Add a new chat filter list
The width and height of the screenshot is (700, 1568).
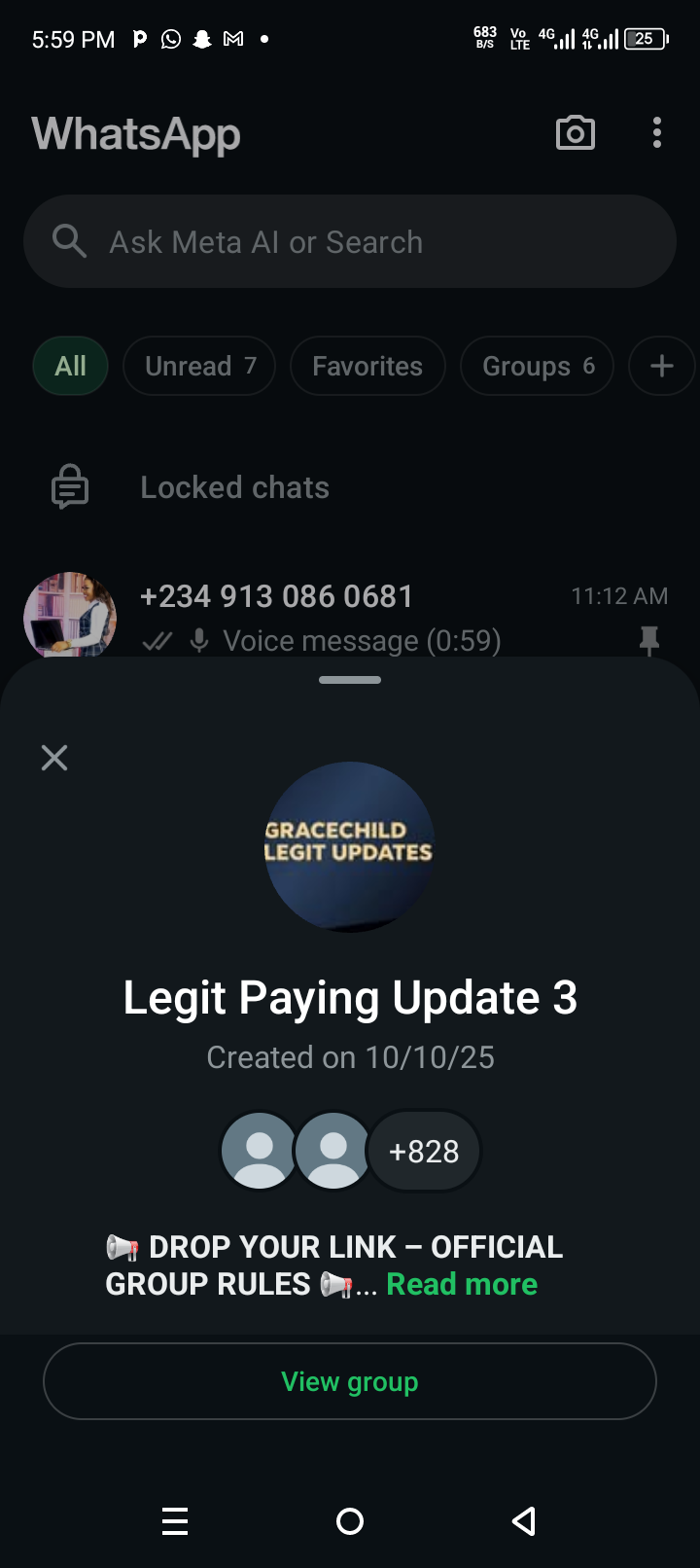pos(661,366)
